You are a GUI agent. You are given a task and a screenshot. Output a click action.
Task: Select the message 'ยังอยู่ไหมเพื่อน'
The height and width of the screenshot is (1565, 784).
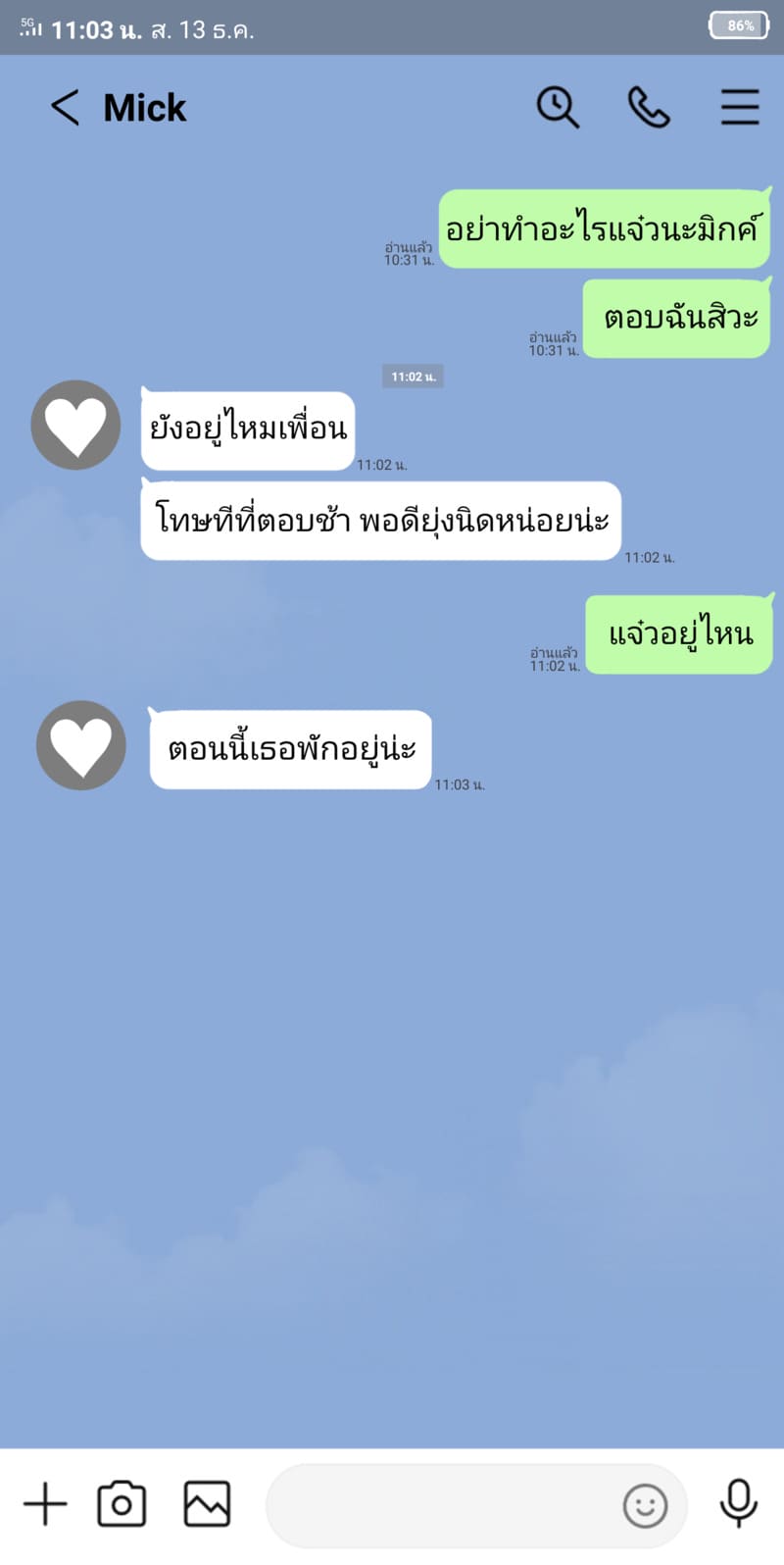(x=247, y=429)
